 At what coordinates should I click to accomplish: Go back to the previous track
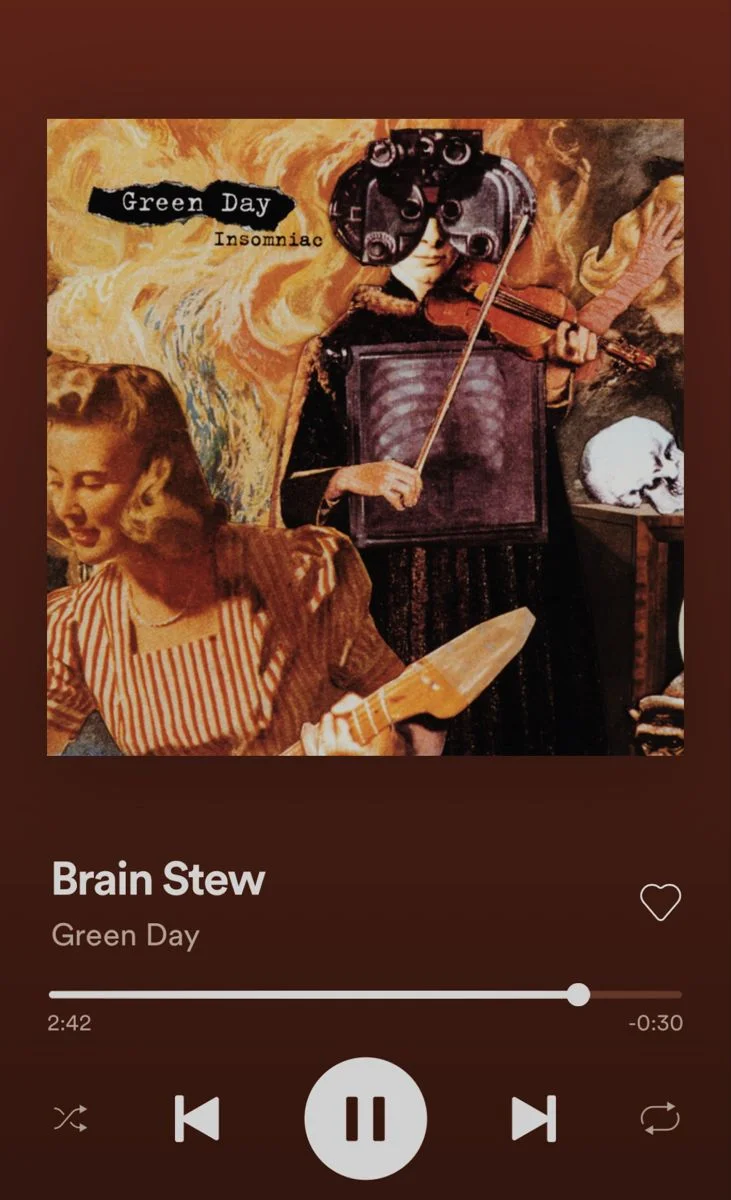[197, 1118]
